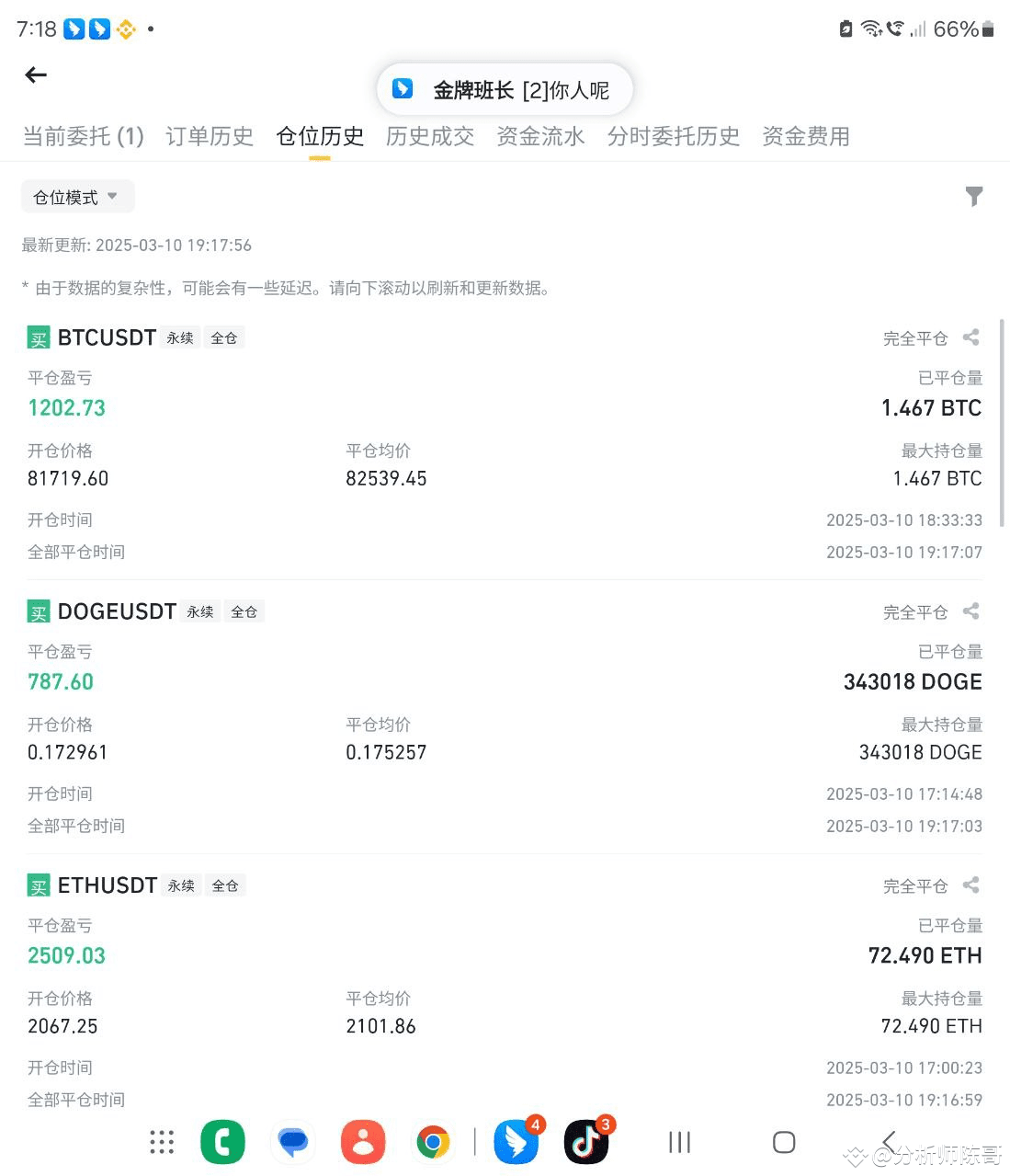
Task: Open the 资金流水 tab
Action: point(540,137)
